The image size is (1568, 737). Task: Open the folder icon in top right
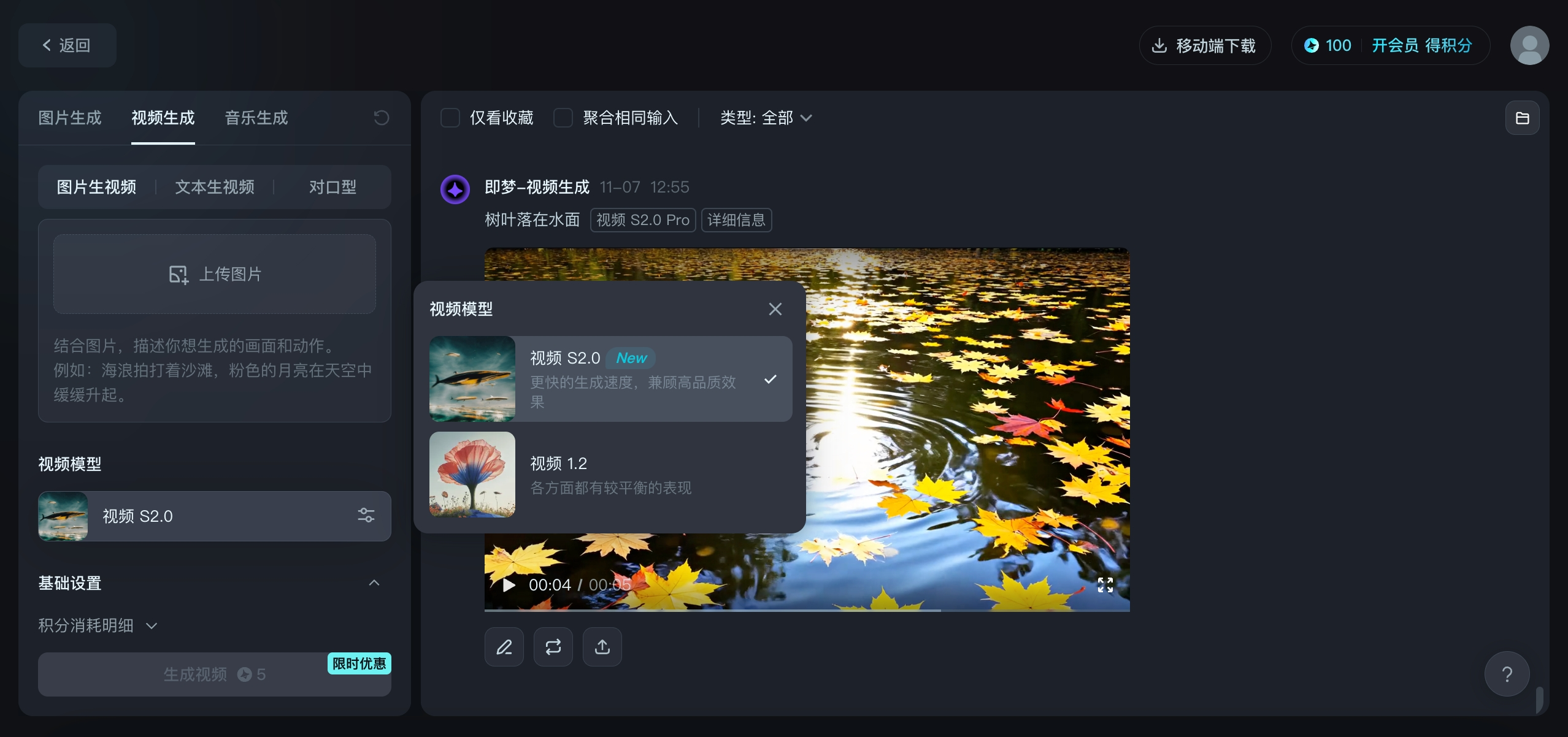pos(1522,118)
